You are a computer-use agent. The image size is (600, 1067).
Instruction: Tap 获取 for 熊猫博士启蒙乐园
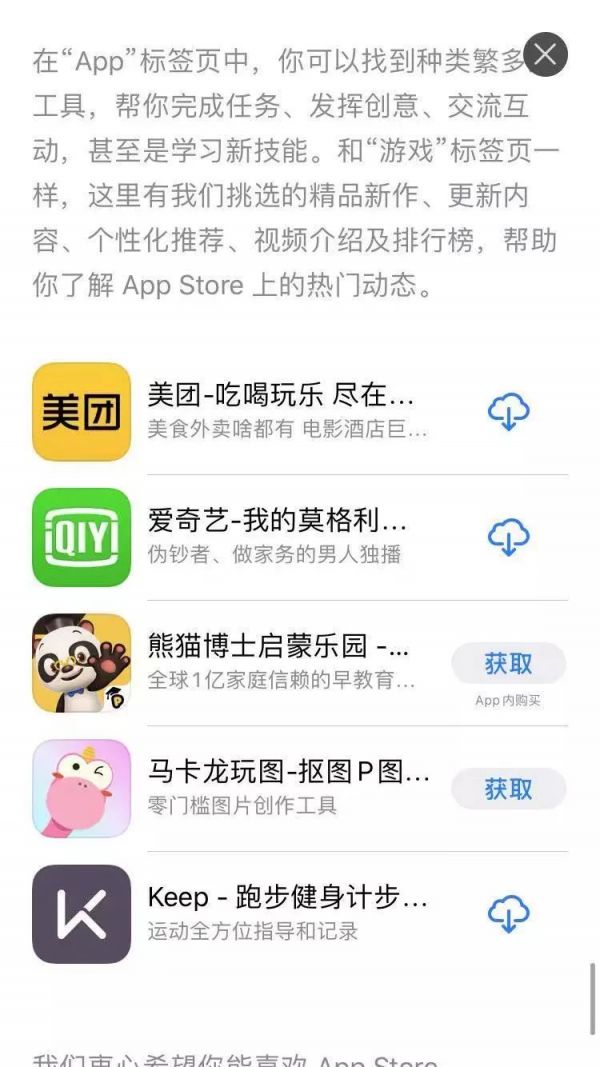click(508, 663)
